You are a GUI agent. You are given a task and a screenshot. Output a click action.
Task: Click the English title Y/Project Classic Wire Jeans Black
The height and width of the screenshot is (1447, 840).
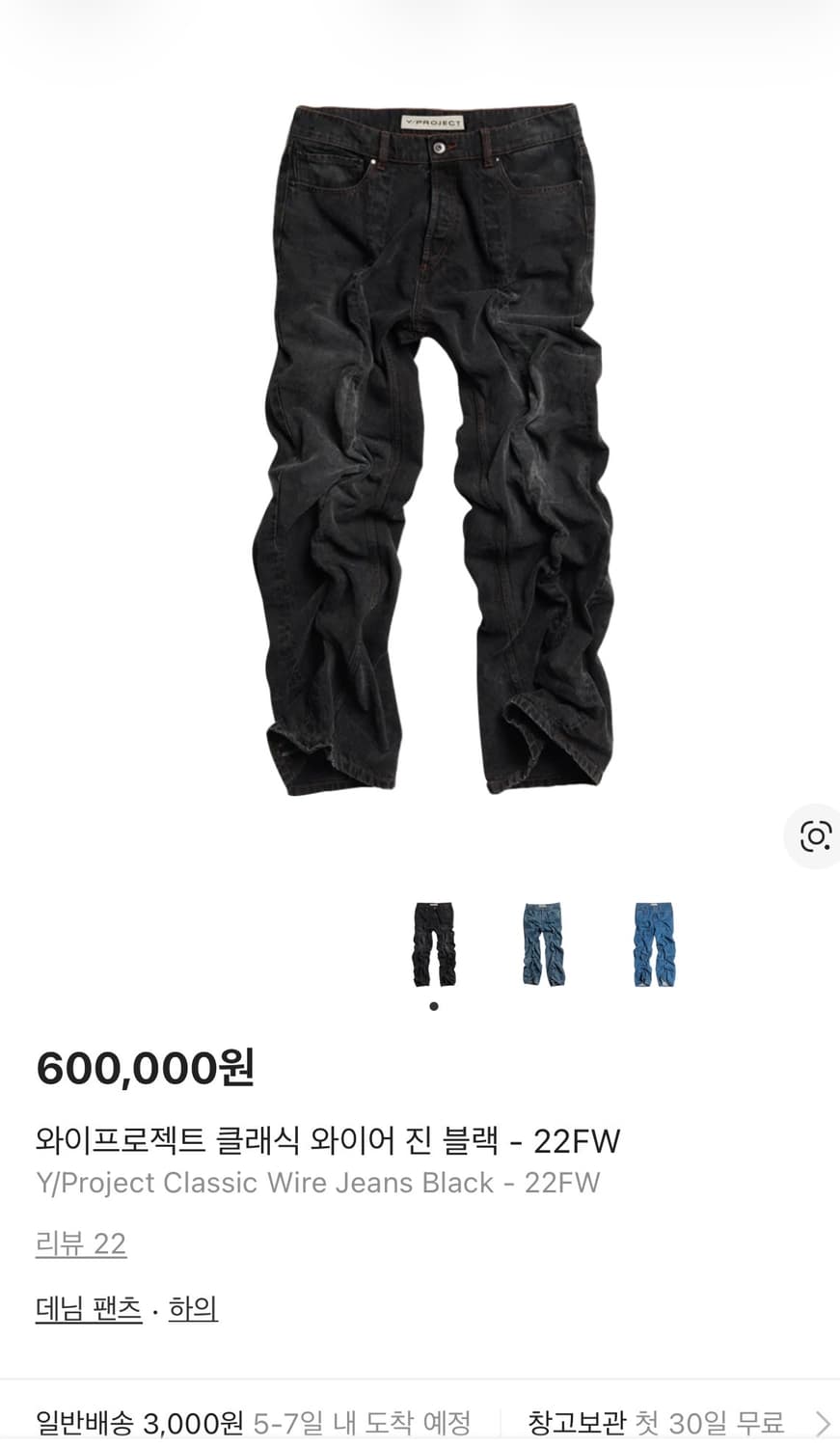pyautogui.click(x=318, y=1183)
